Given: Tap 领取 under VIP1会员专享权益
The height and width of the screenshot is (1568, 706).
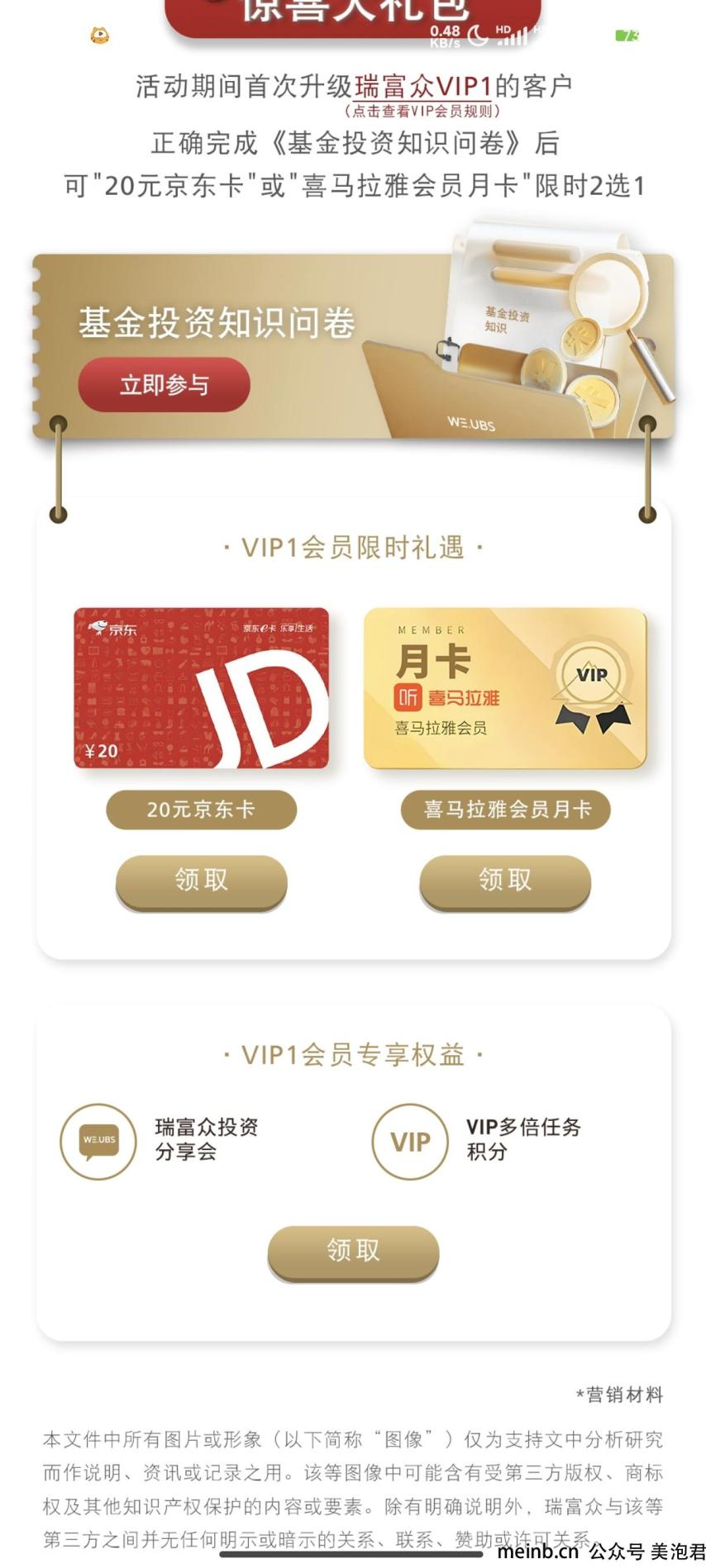Looking at the screenshot, I should click(353, 1251).
